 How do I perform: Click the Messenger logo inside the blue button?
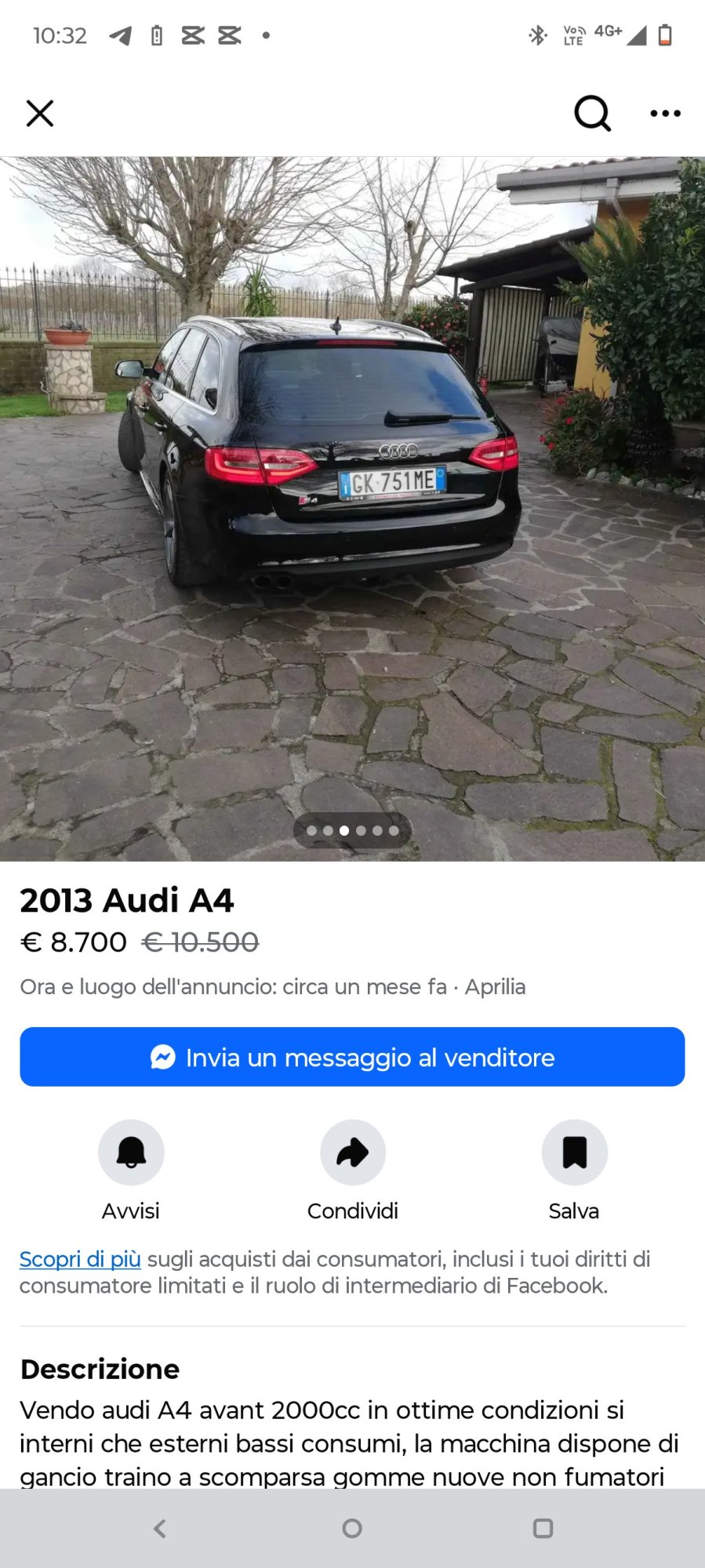[x=161, y=1057]
